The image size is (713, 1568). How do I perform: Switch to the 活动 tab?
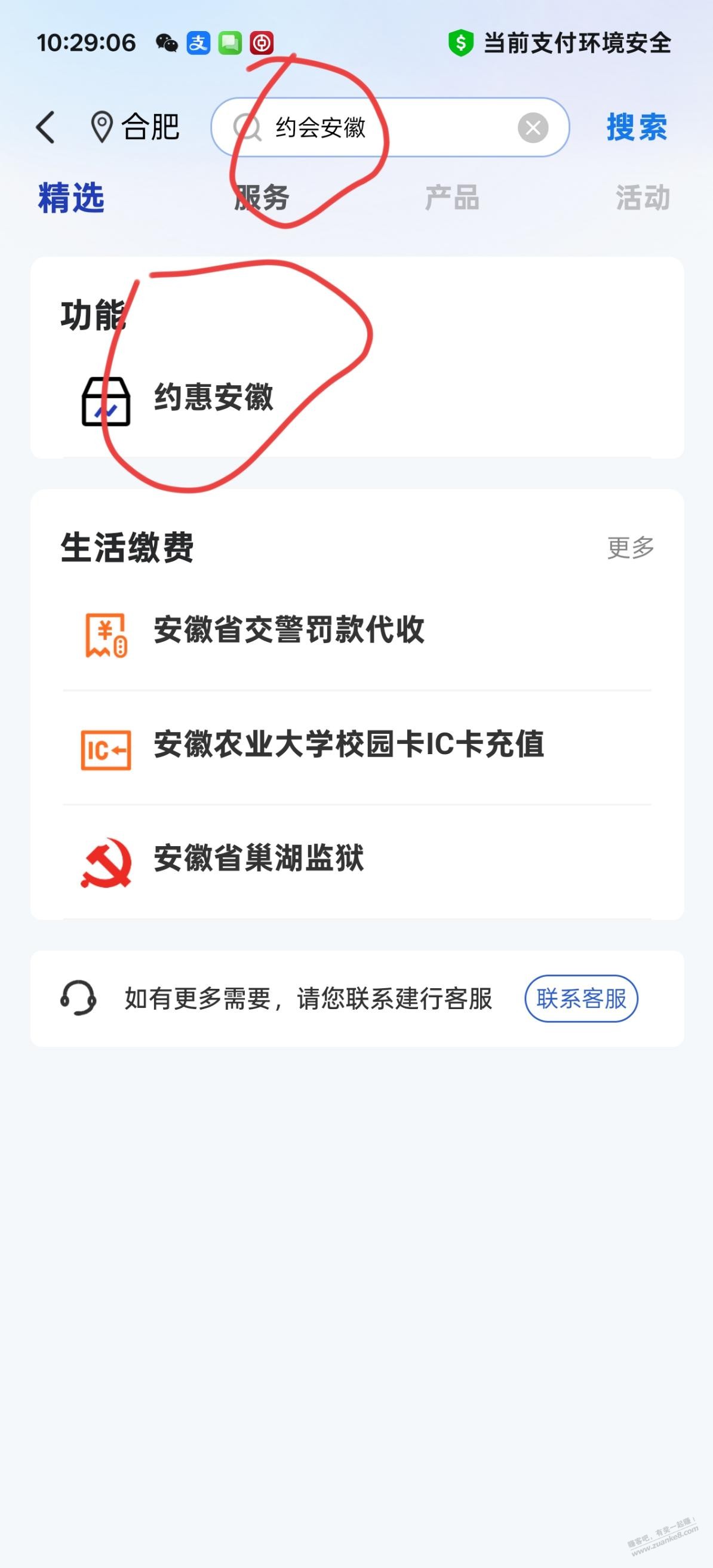pyautogui.click(x=643, y=198)
